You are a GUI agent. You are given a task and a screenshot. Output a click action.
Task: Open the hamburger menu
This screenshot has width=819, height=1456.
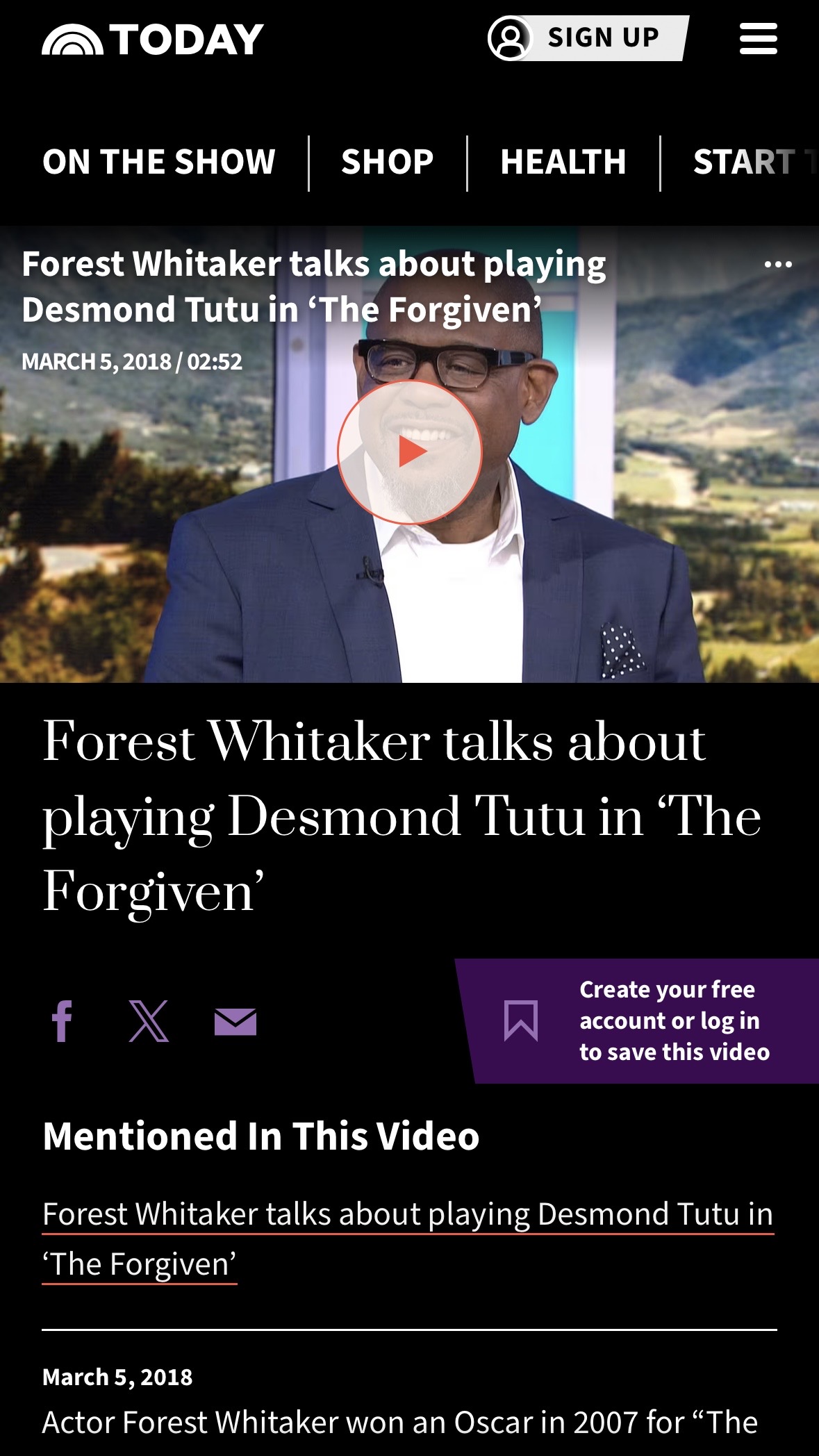click(x=758, y=38)
